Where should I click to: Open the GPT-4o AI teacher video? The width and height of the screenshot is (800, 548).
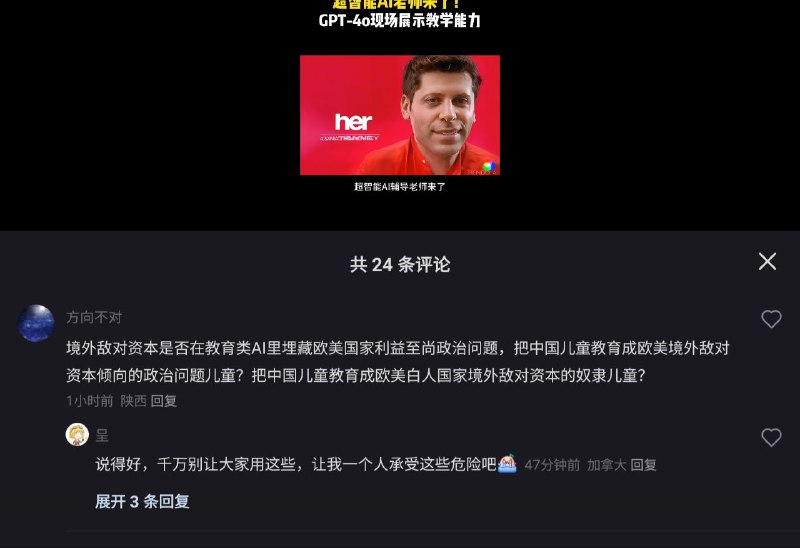(x=400, y=115)
